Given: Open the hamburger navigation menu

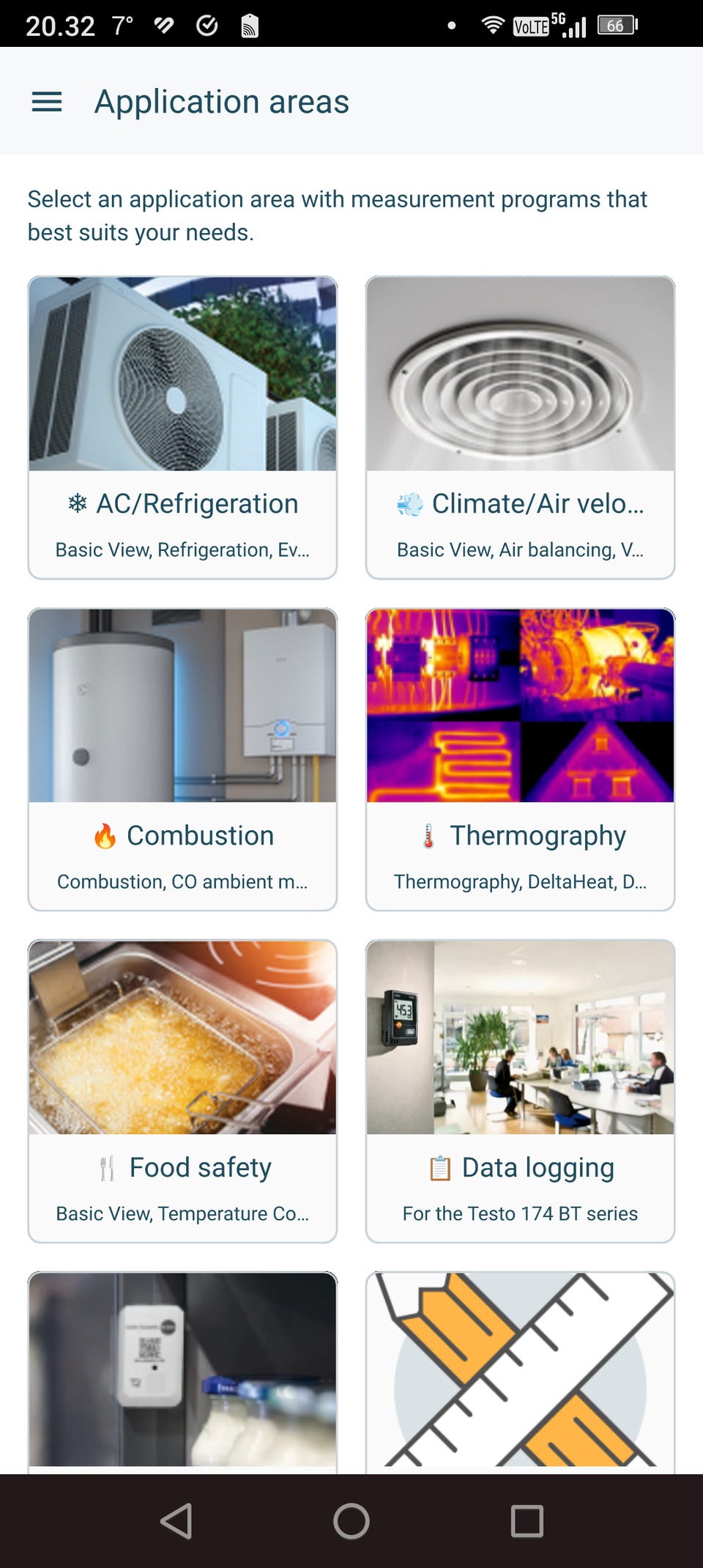Looking at the screenshot, I should tap(47, 102).
